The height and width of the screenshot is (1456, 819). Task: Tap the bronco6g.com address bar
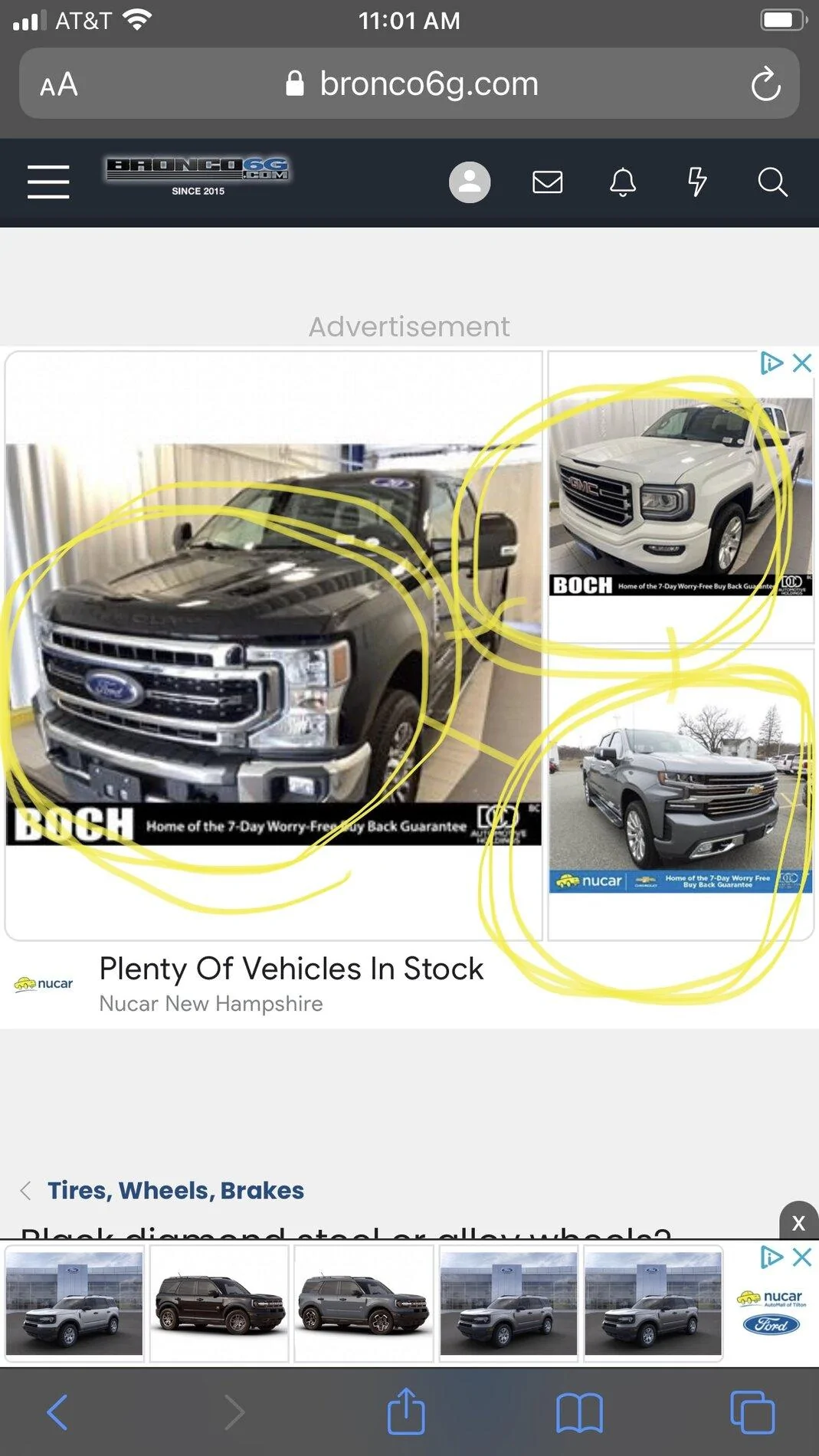[x=412, y=84]
